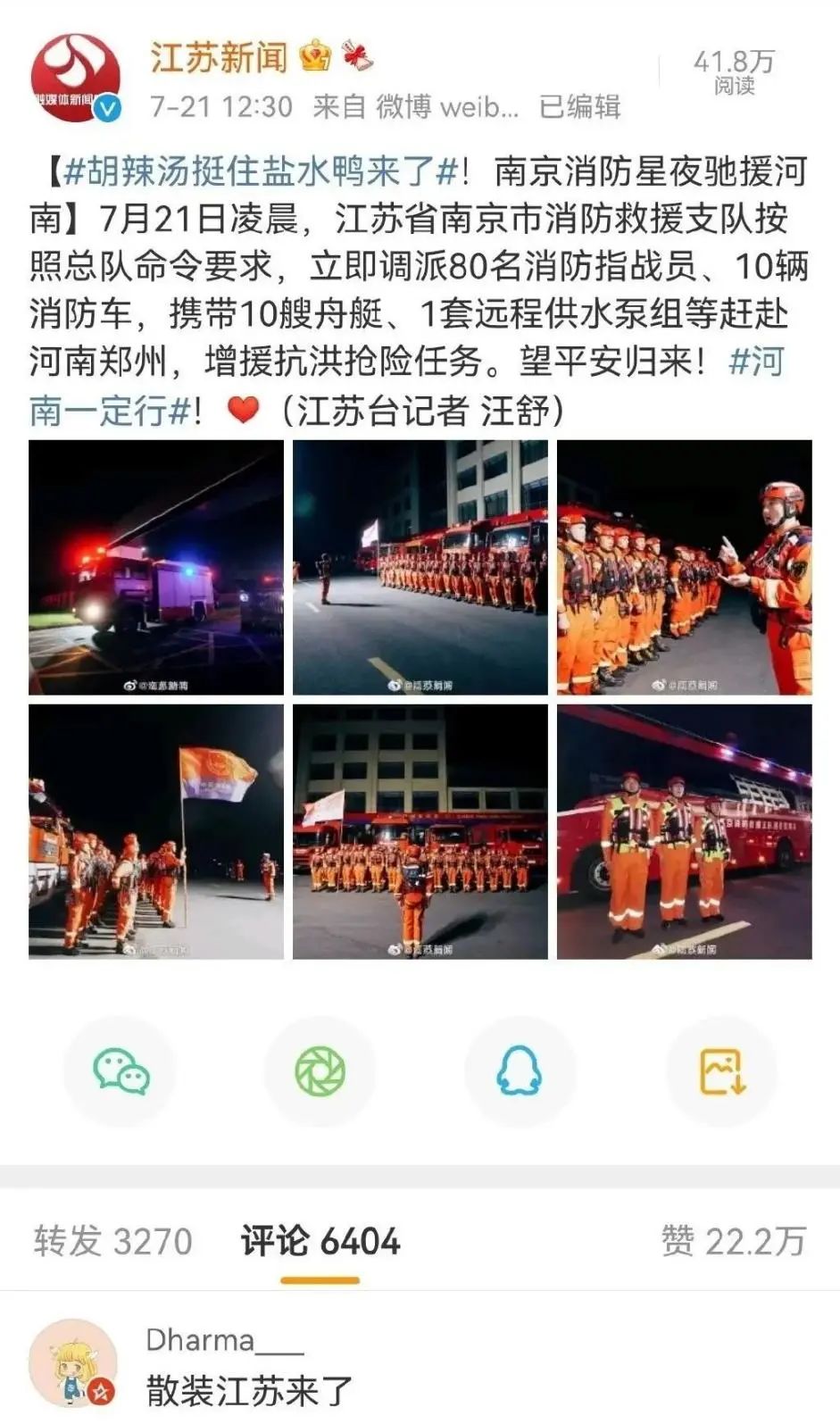840x1424 pixels.
Task: Open photo of commander addressing firefighters
Action: pyautogui.click(x=685, y=567)
